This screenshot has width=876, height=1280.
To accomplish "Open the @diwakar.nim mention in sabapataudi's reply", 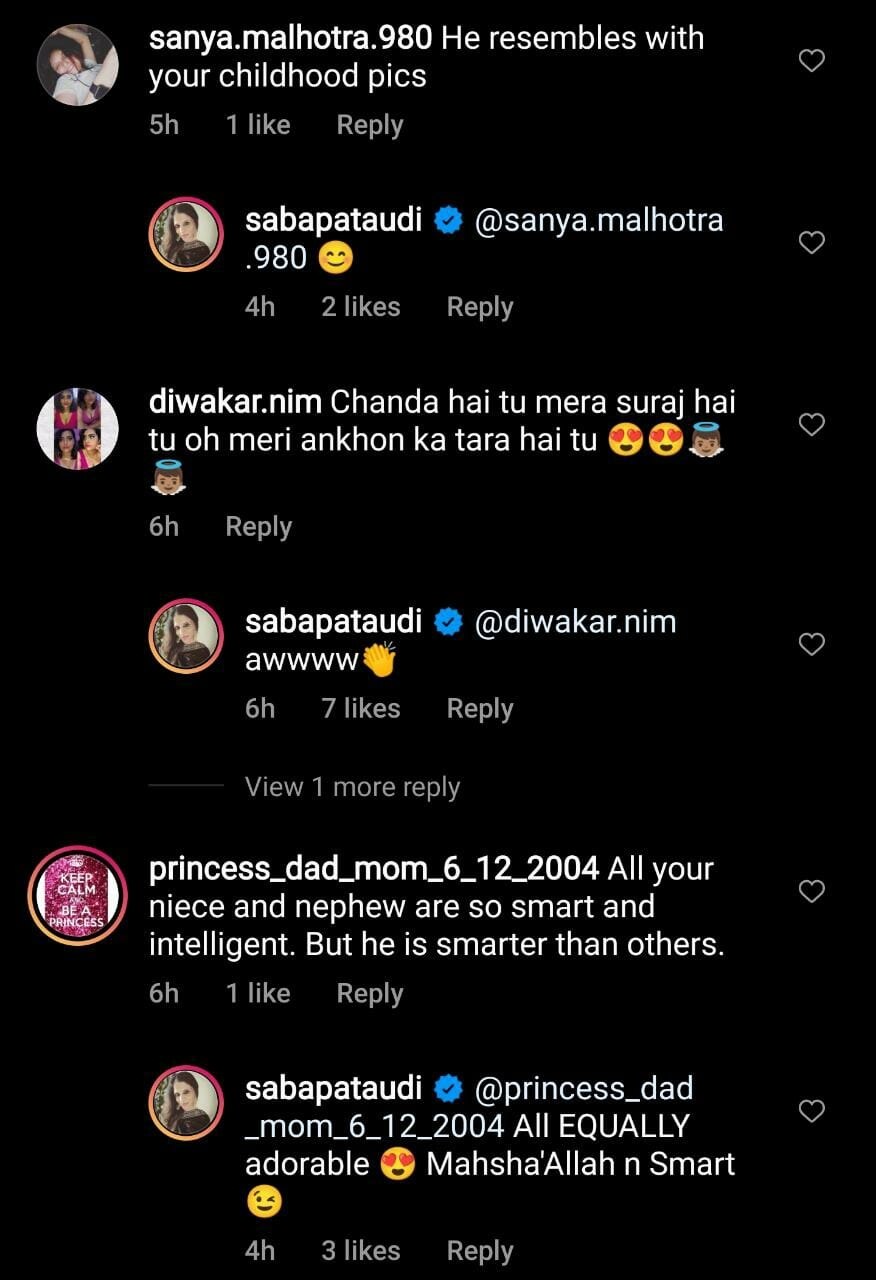I will point(576,622).
